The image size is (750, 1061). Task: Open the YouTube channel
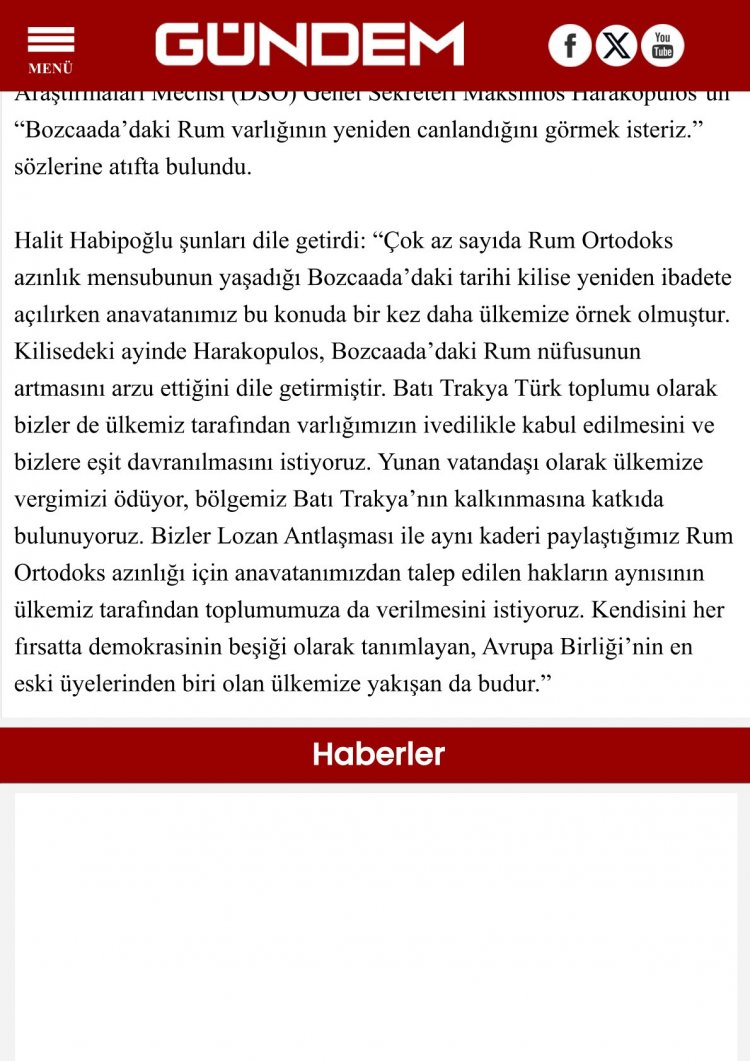click(x=662, y=46)
